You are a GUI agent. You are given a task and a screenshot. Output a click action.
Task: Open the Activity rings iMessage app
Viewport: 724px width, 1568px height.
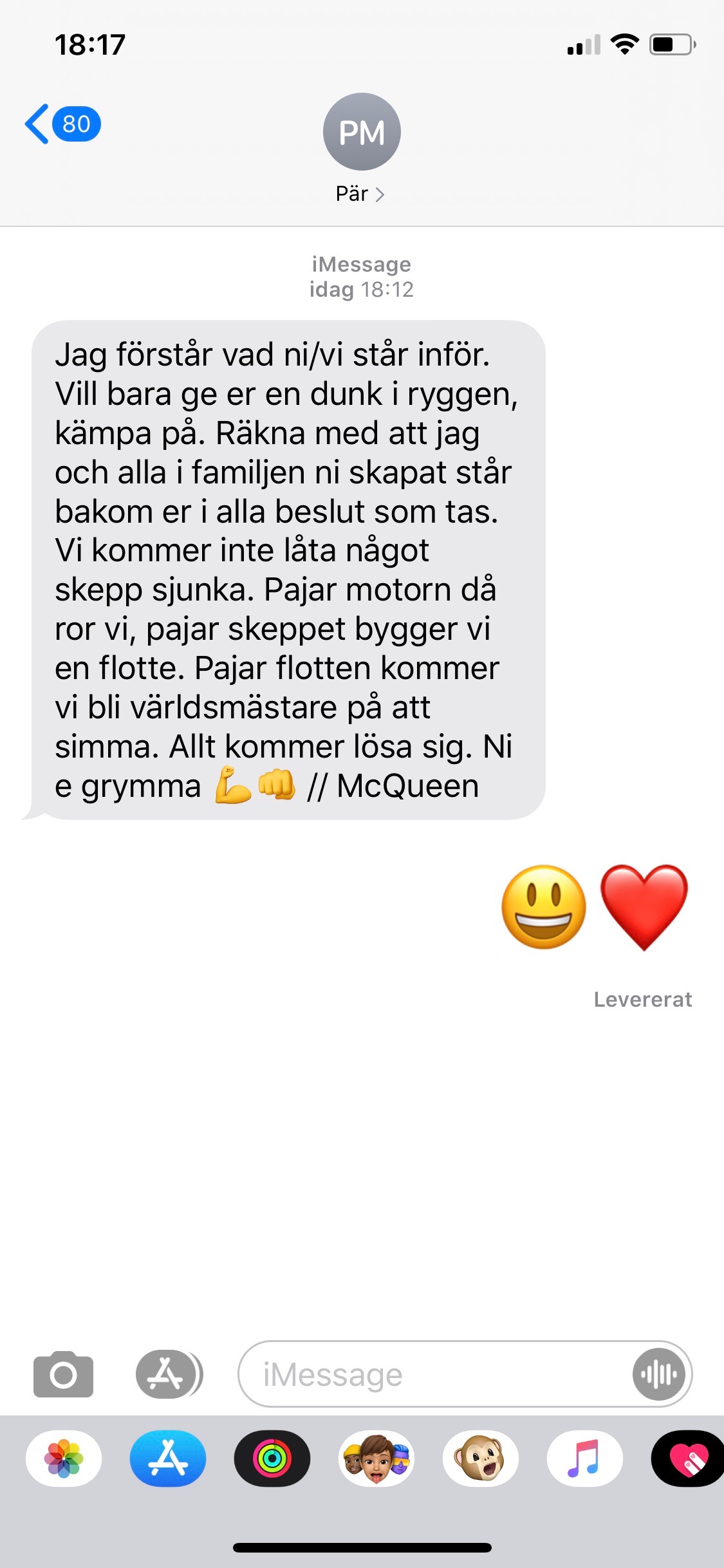click(x=272, y=1459)
